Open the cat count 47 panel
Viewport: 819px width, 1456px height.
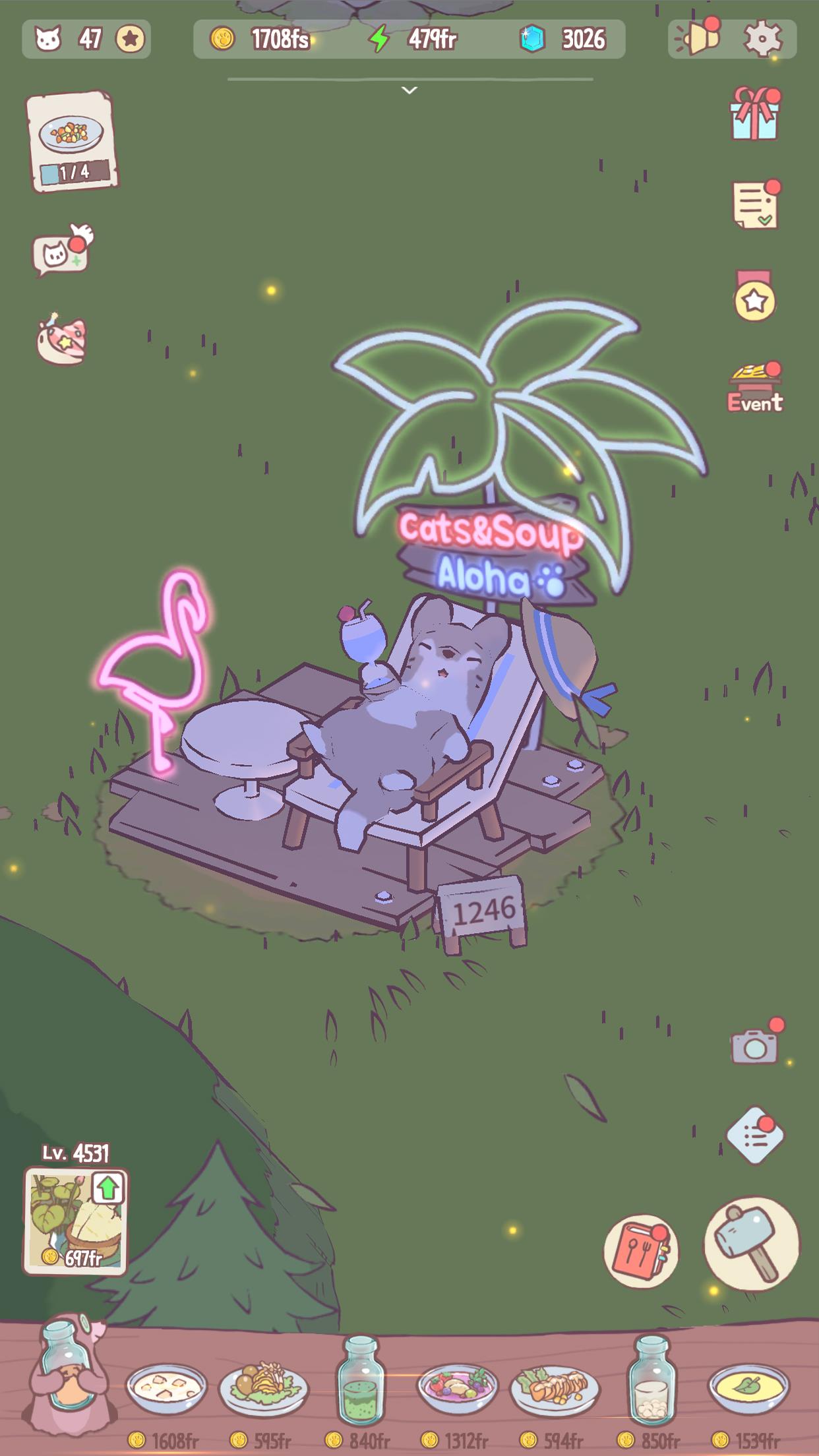[x=86, y=40]
